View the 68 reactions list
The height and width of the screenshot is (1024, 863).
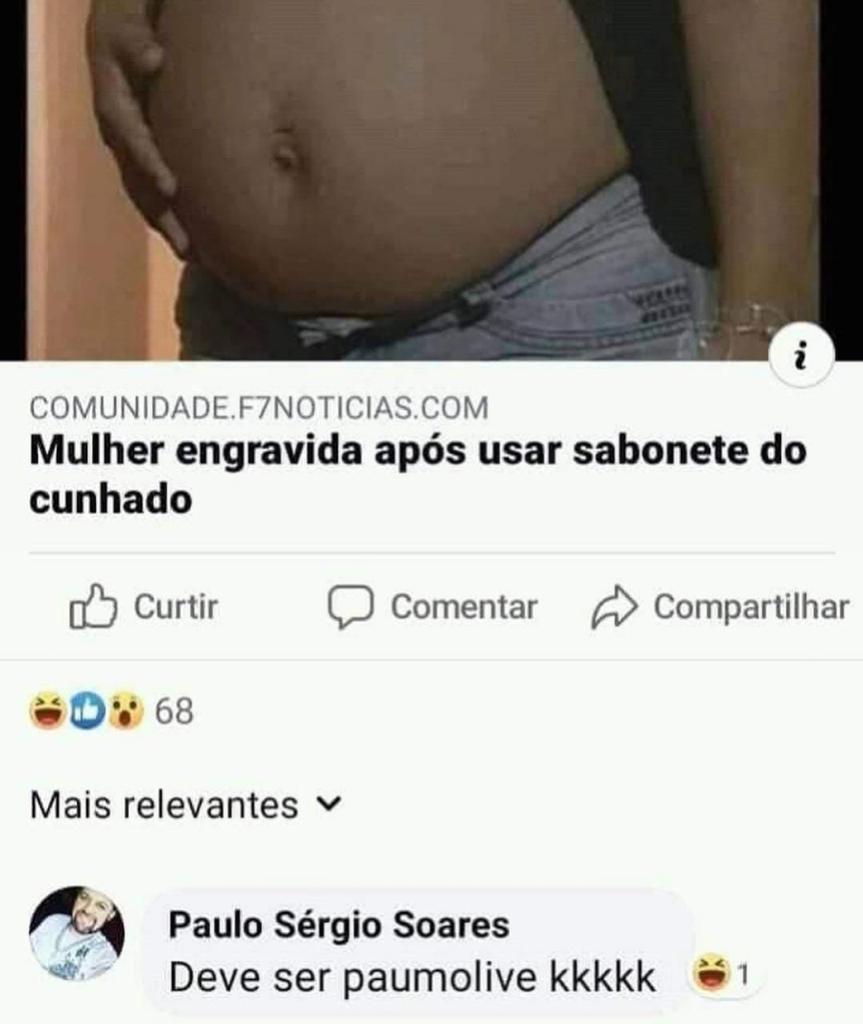click(112, 712)
